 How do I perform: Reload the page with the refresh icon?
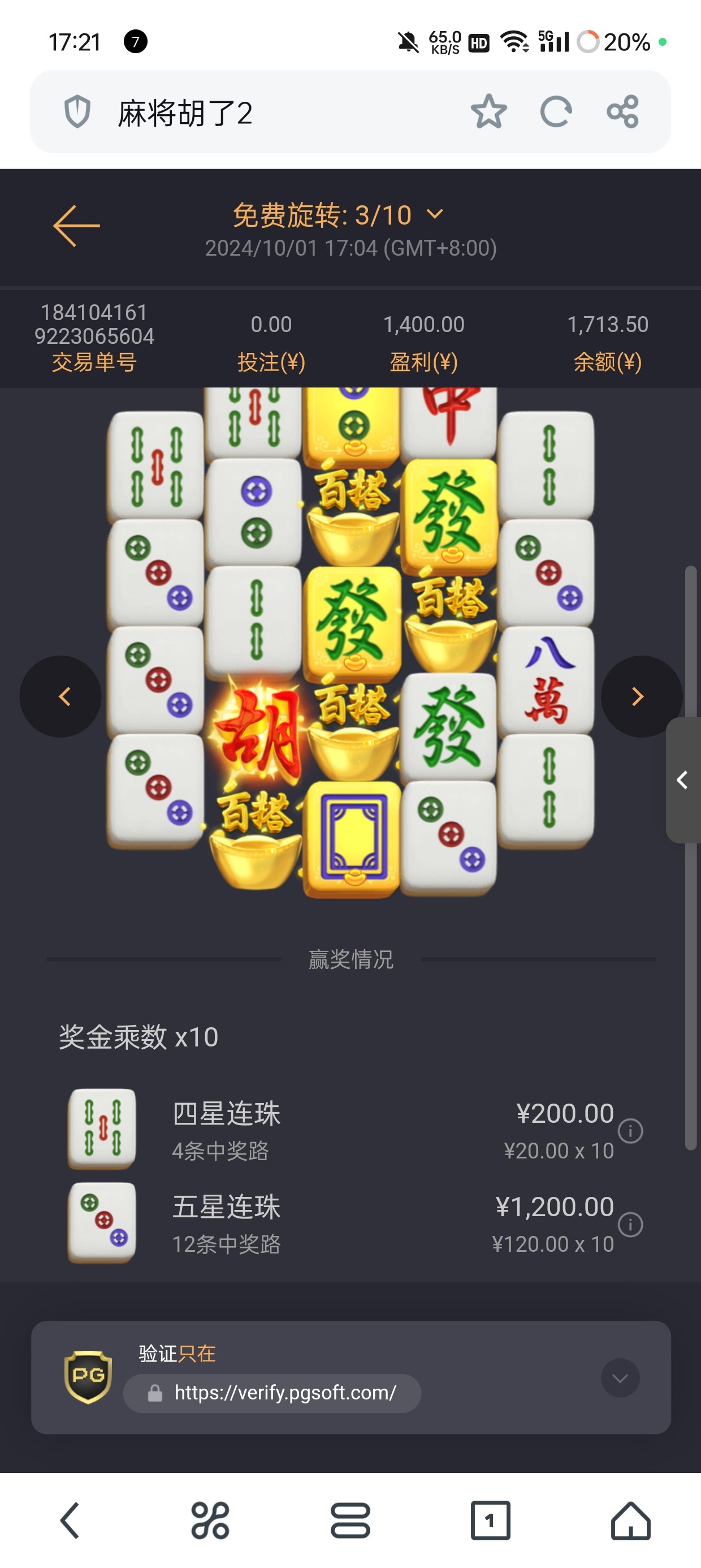(557, 112)
